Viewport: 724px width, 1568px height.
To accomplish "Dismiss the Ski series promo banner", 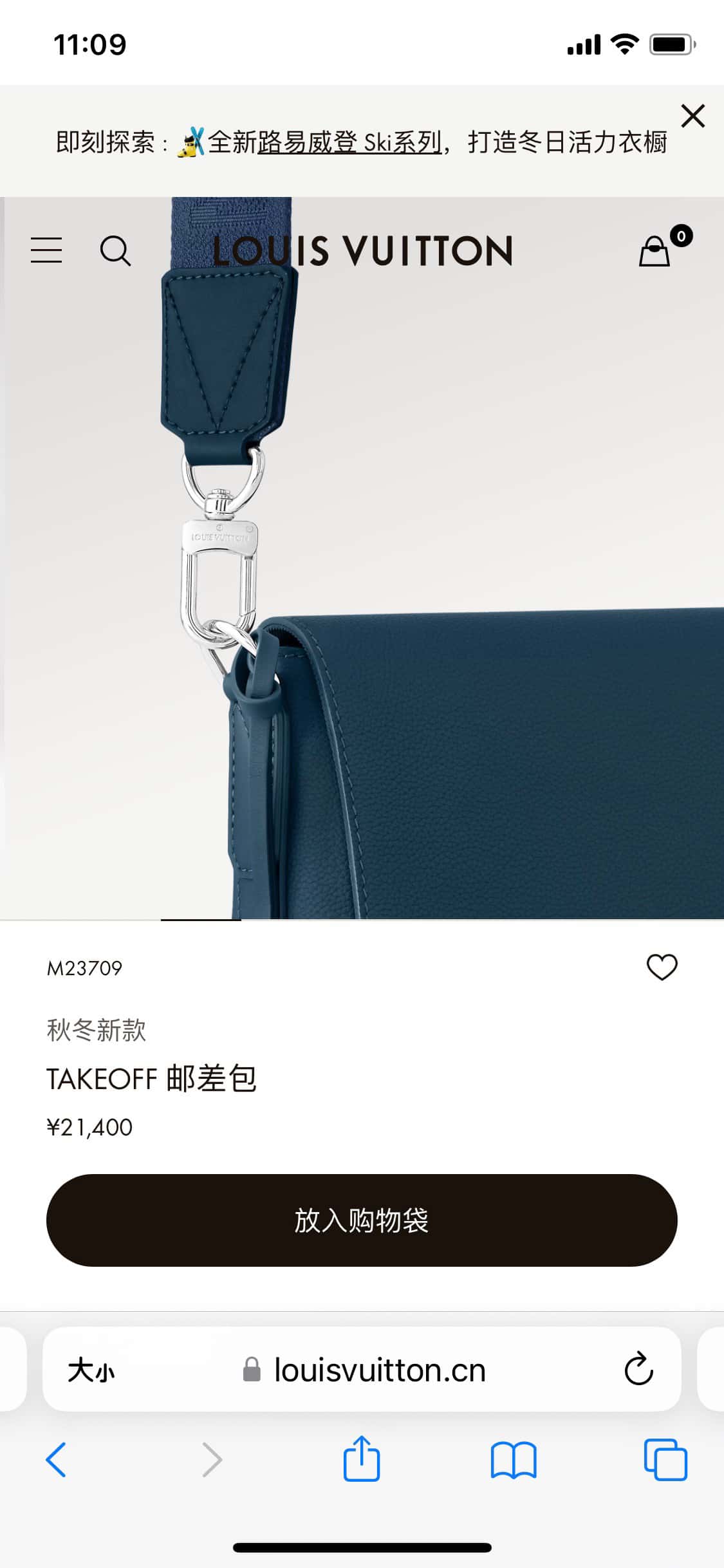I will tap(692, 117).
